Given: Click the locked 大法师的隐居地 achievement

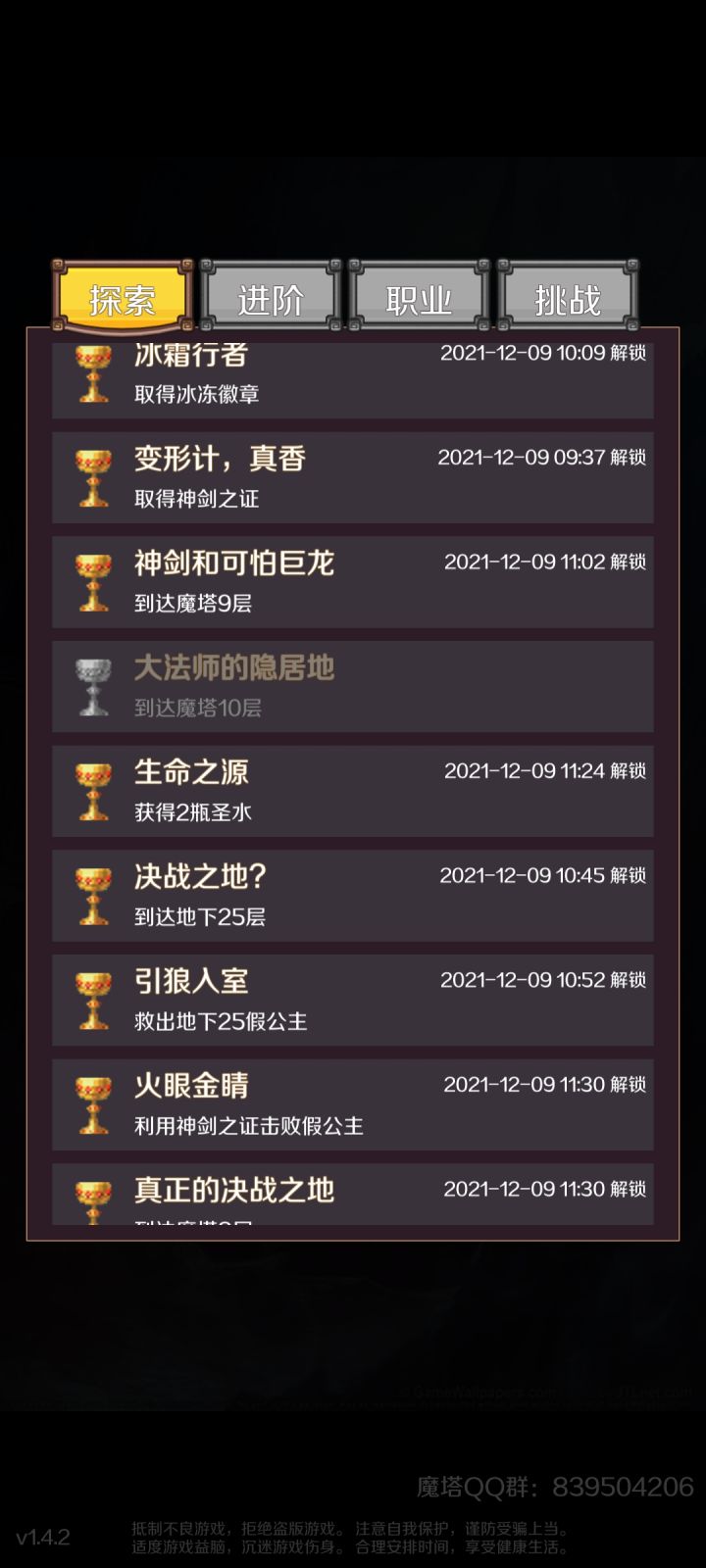Looking at the screenshot, I should (x=353, y=686).
